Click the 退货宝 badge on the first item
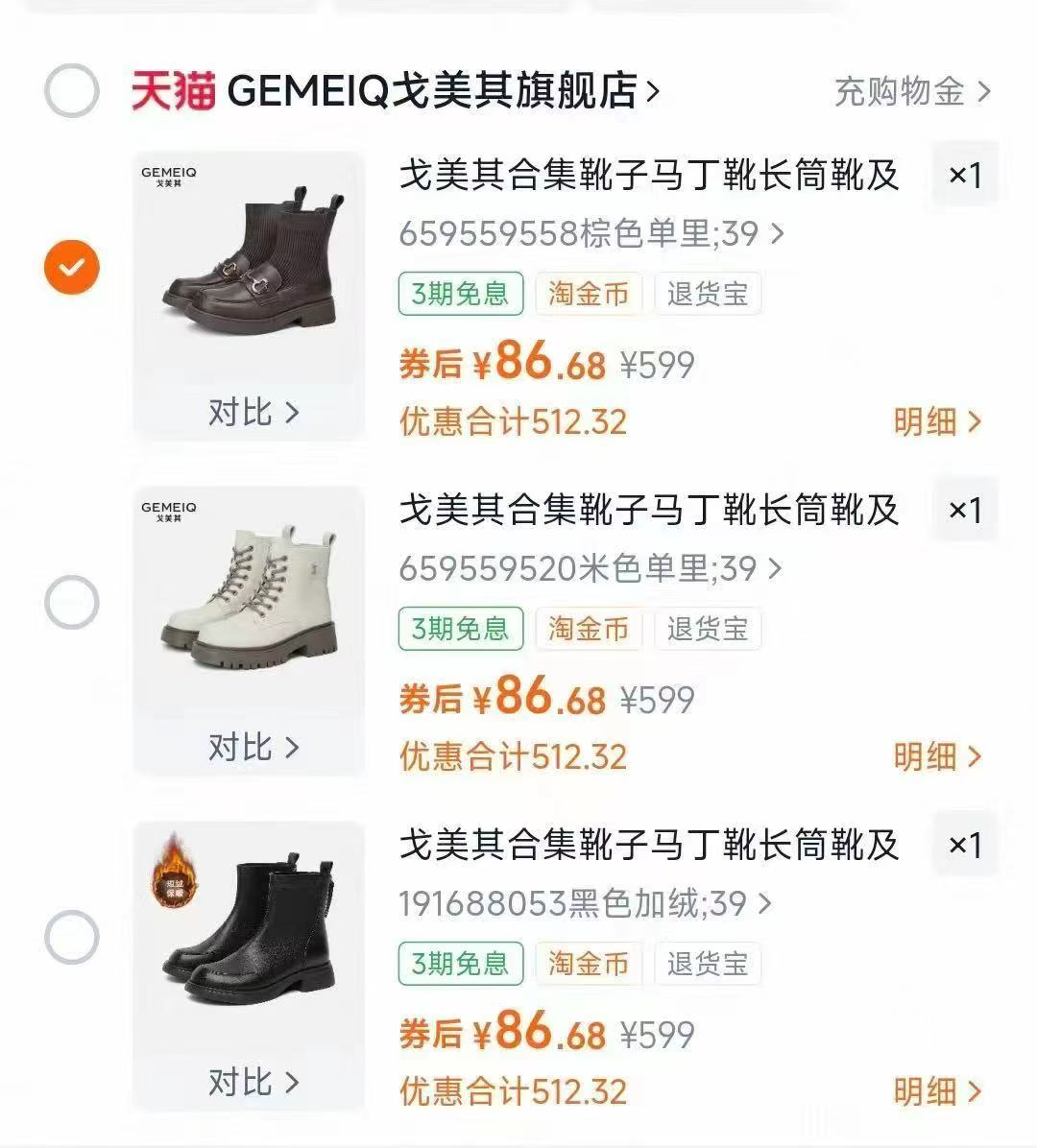Image resolution: width=1037 pixels, height=1148 pixels. click(708, 295)
